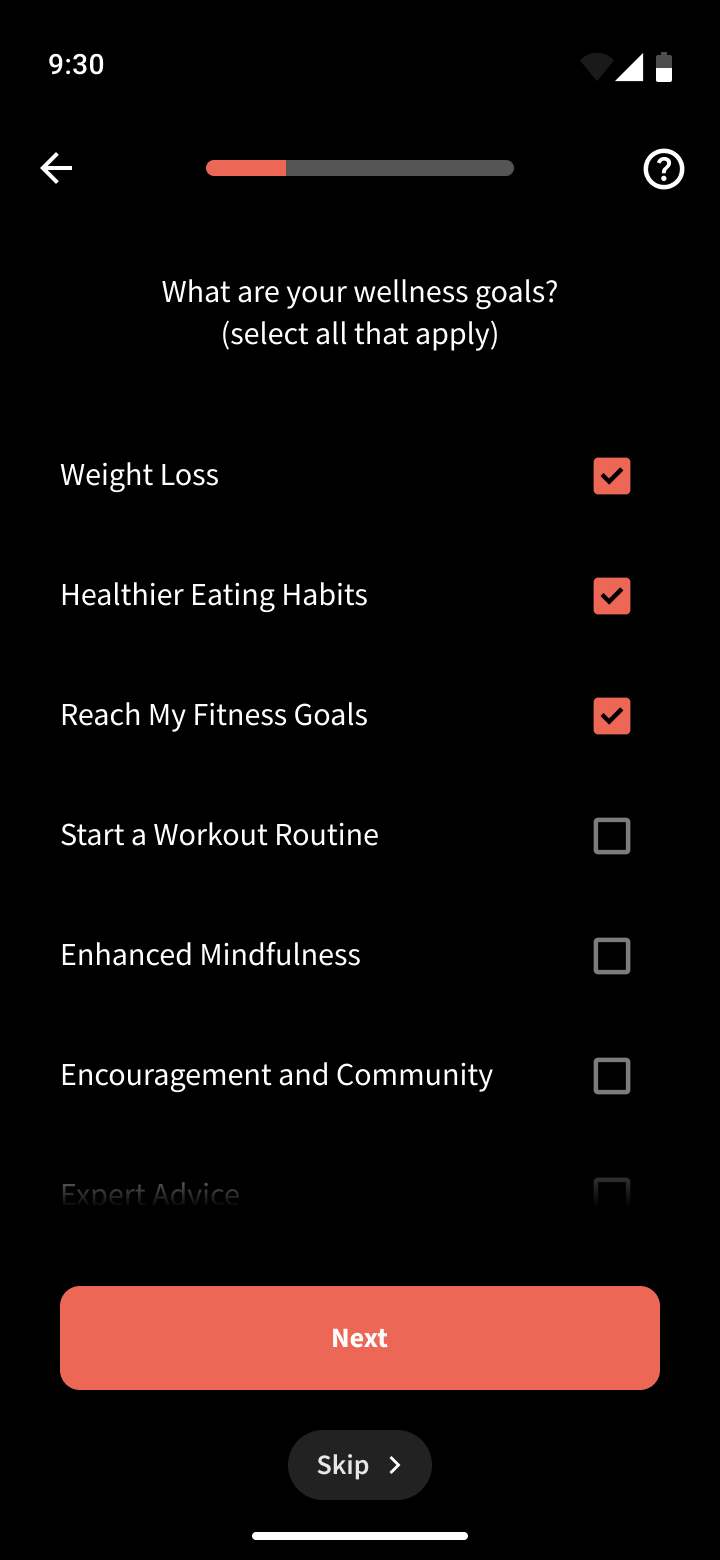Open the help question mark icon
The image size is (720, 1560).
pos(664,169)
